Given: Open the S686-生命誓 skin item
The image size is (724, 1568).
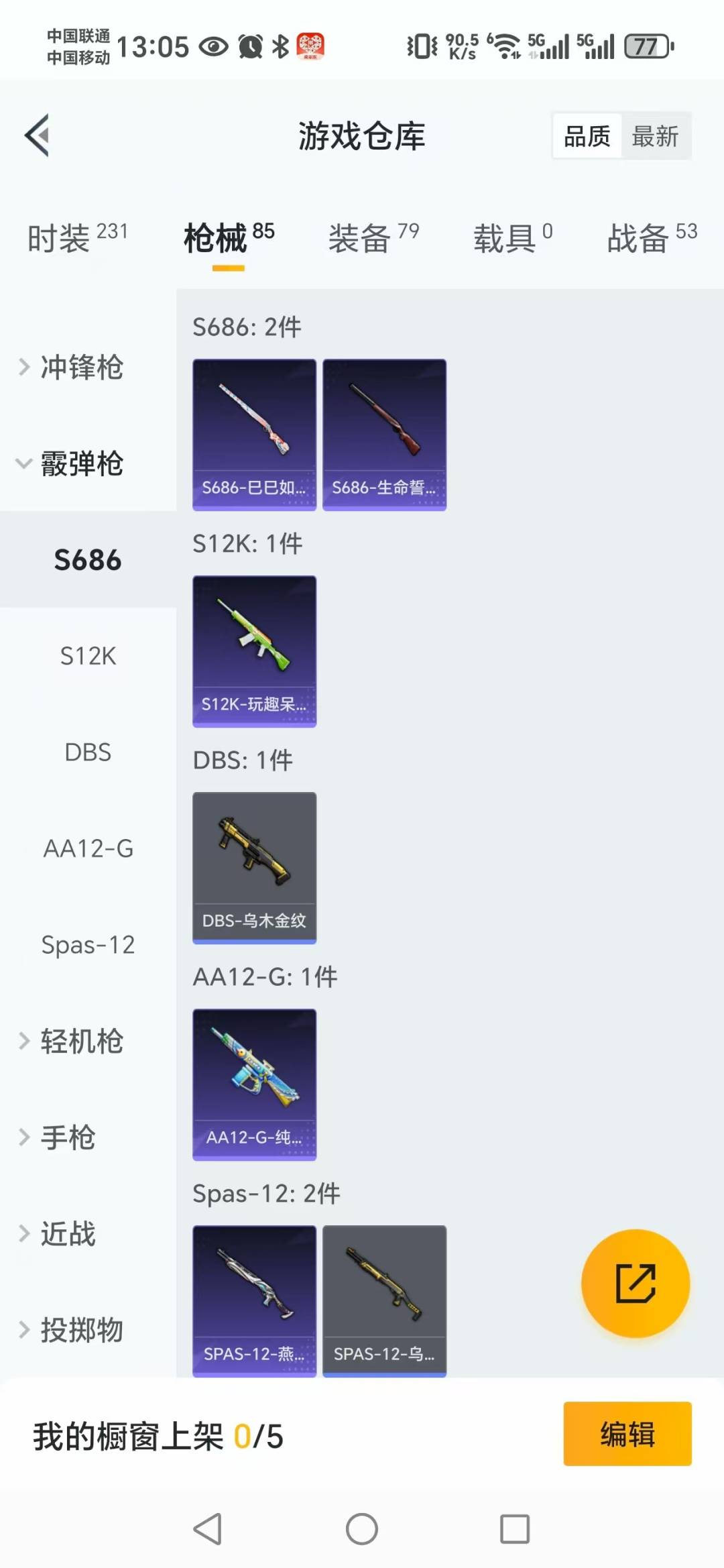Looking at the screenshot, I should pyautogui.click(x=384, y=435).
